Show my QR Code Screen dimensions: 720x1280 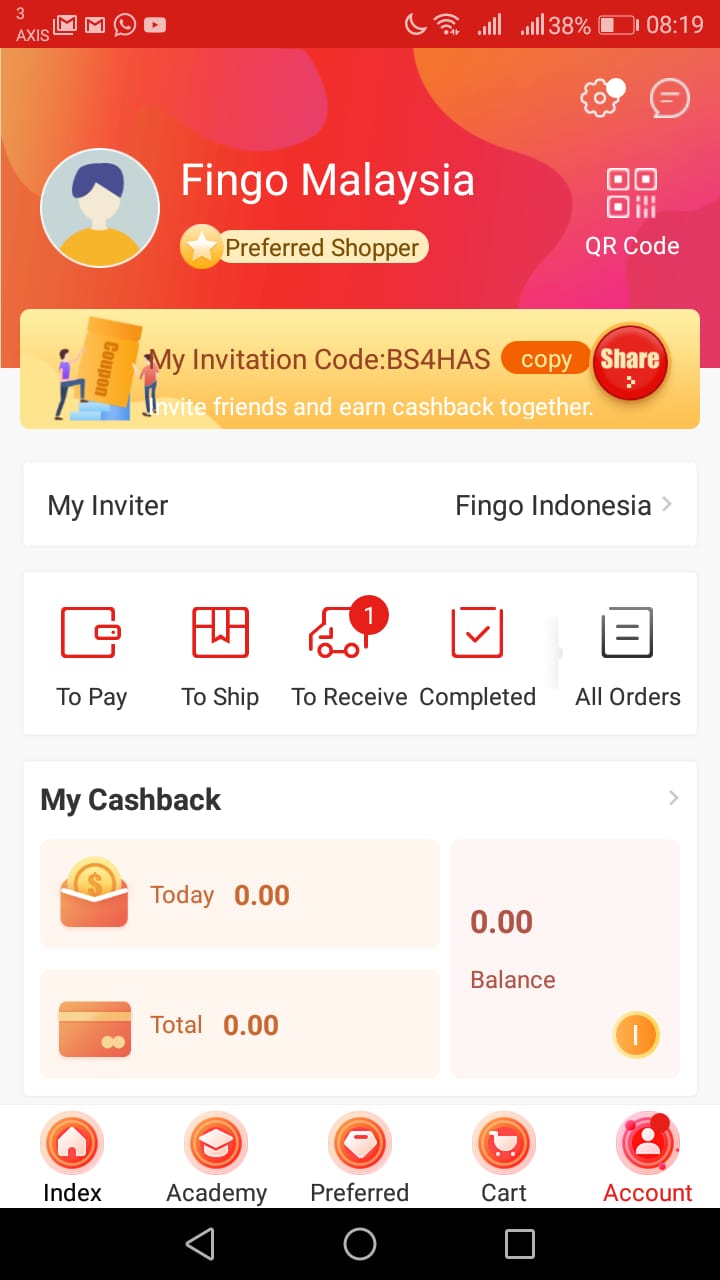632,212
